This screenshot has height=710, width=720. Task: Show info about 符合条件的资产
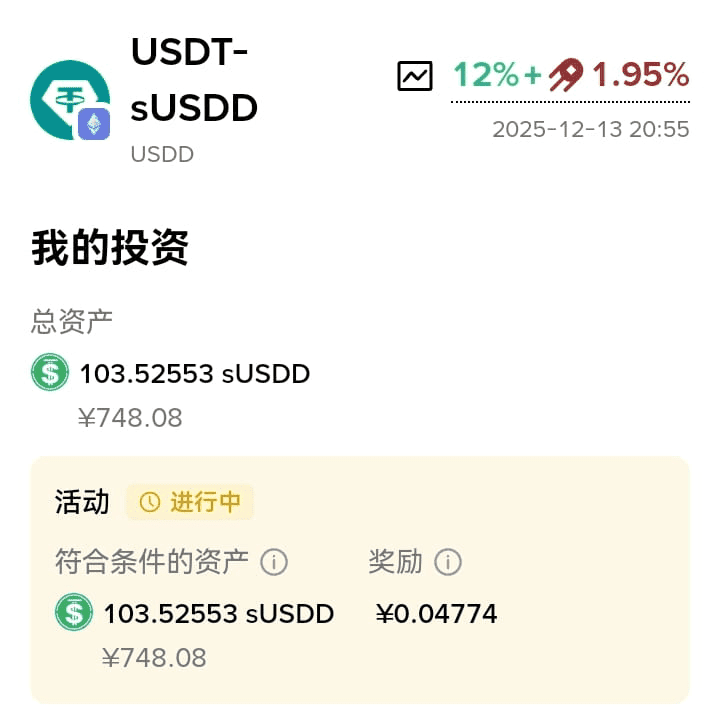tap(274, 562)
